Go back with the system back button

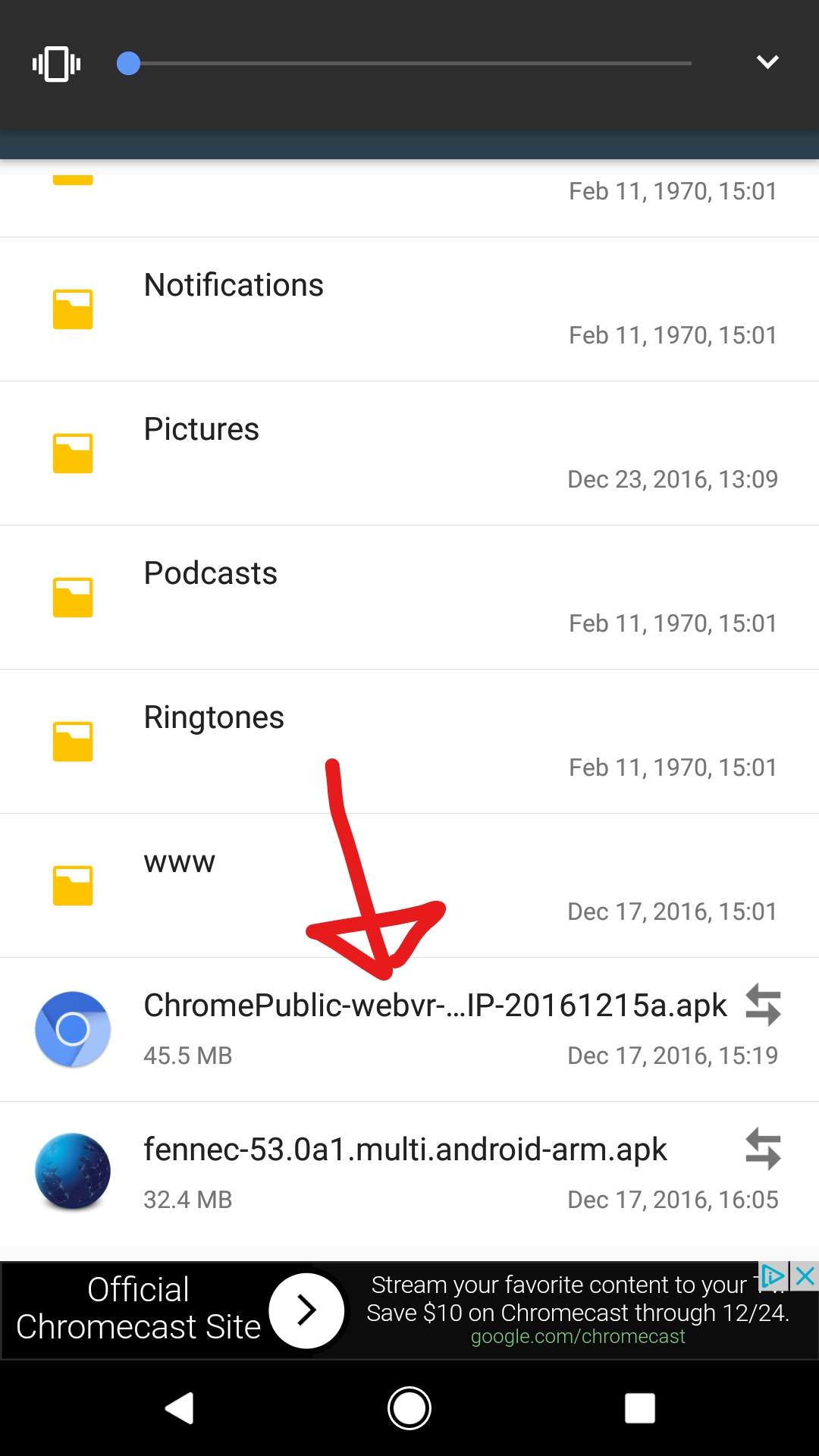coord(180,1408)
